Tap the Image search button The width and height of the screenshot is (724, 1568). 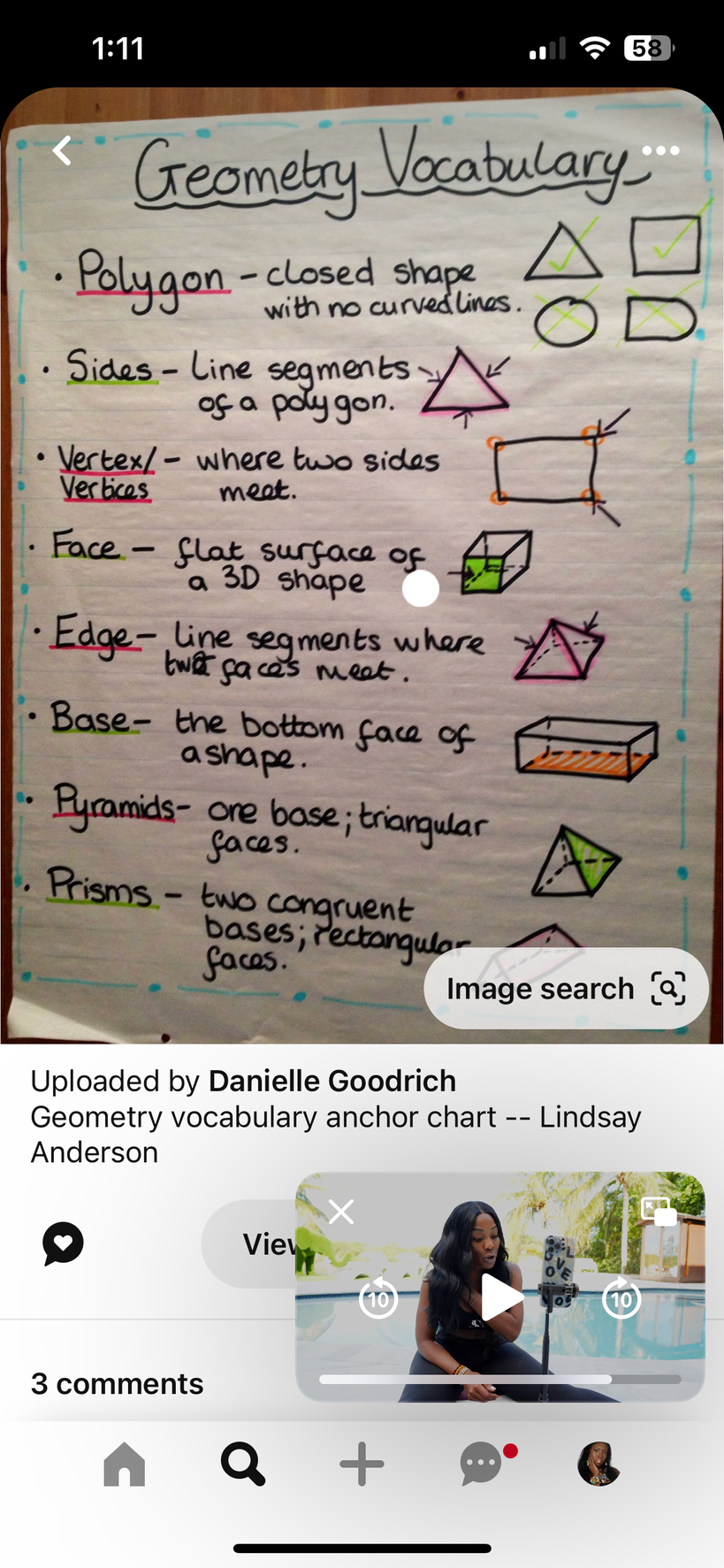coord(566,988)
